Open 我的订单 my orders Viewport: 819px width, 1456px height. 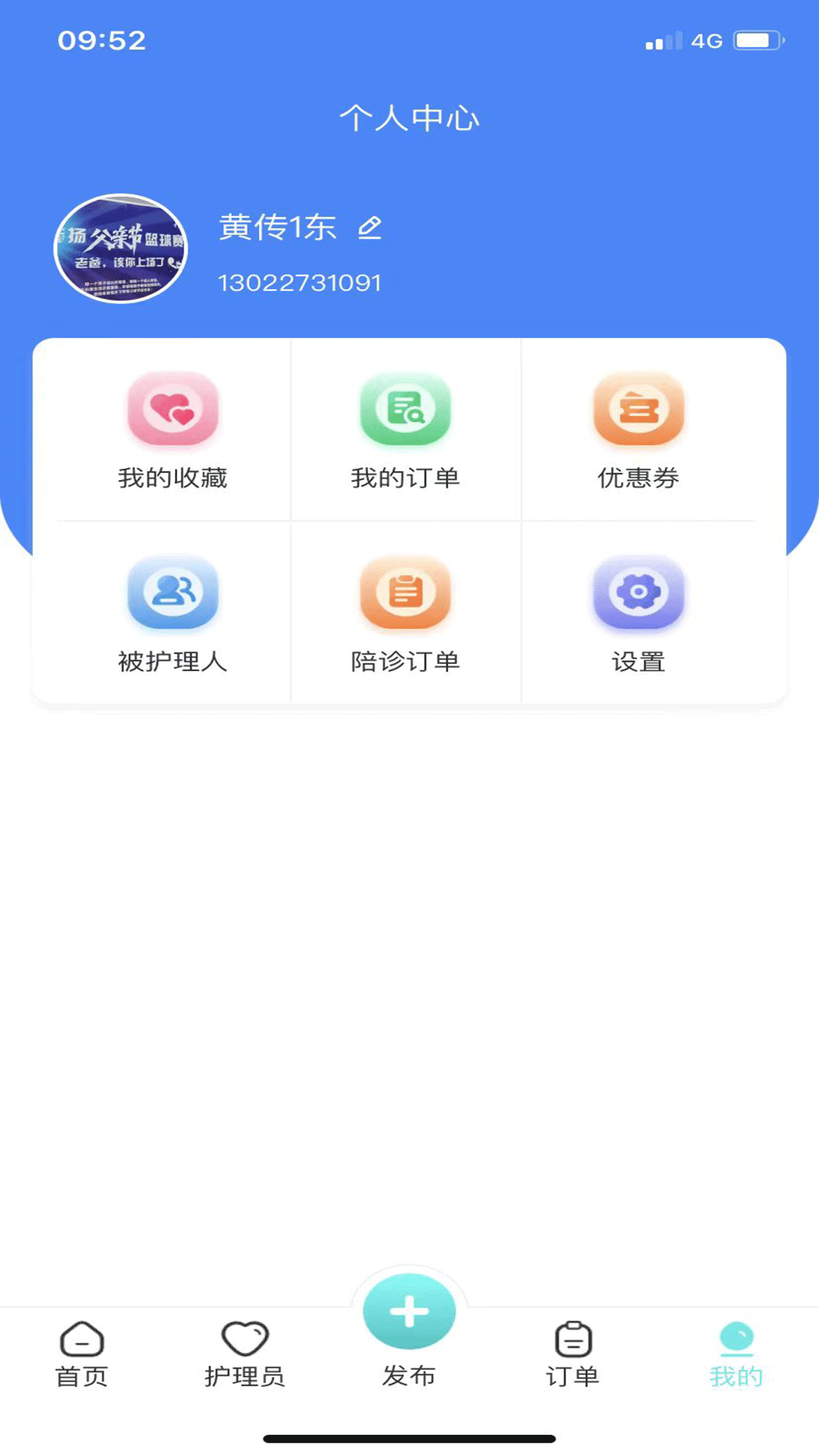(x=405, y=429)
